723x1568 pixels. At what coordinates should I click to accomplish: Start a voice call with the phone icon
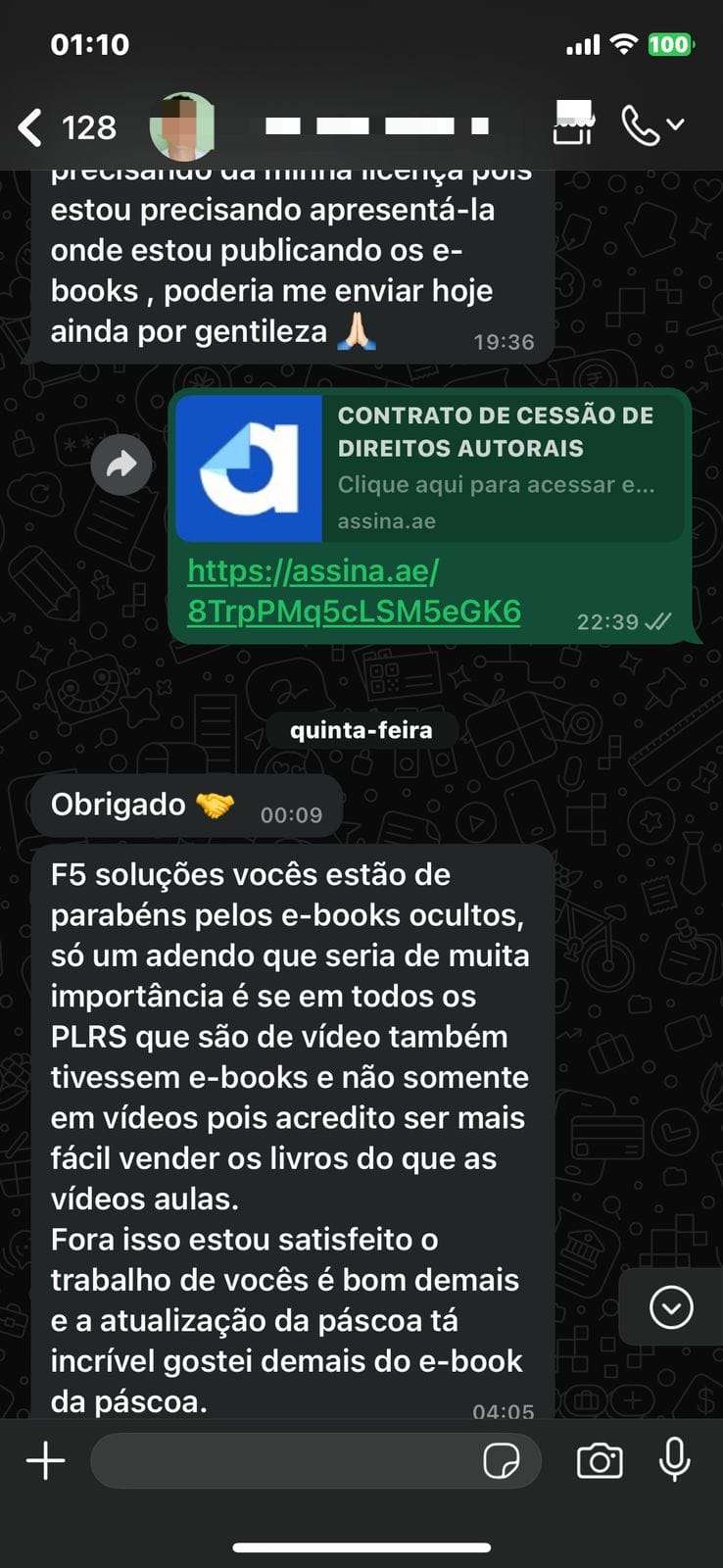[640, 125]
